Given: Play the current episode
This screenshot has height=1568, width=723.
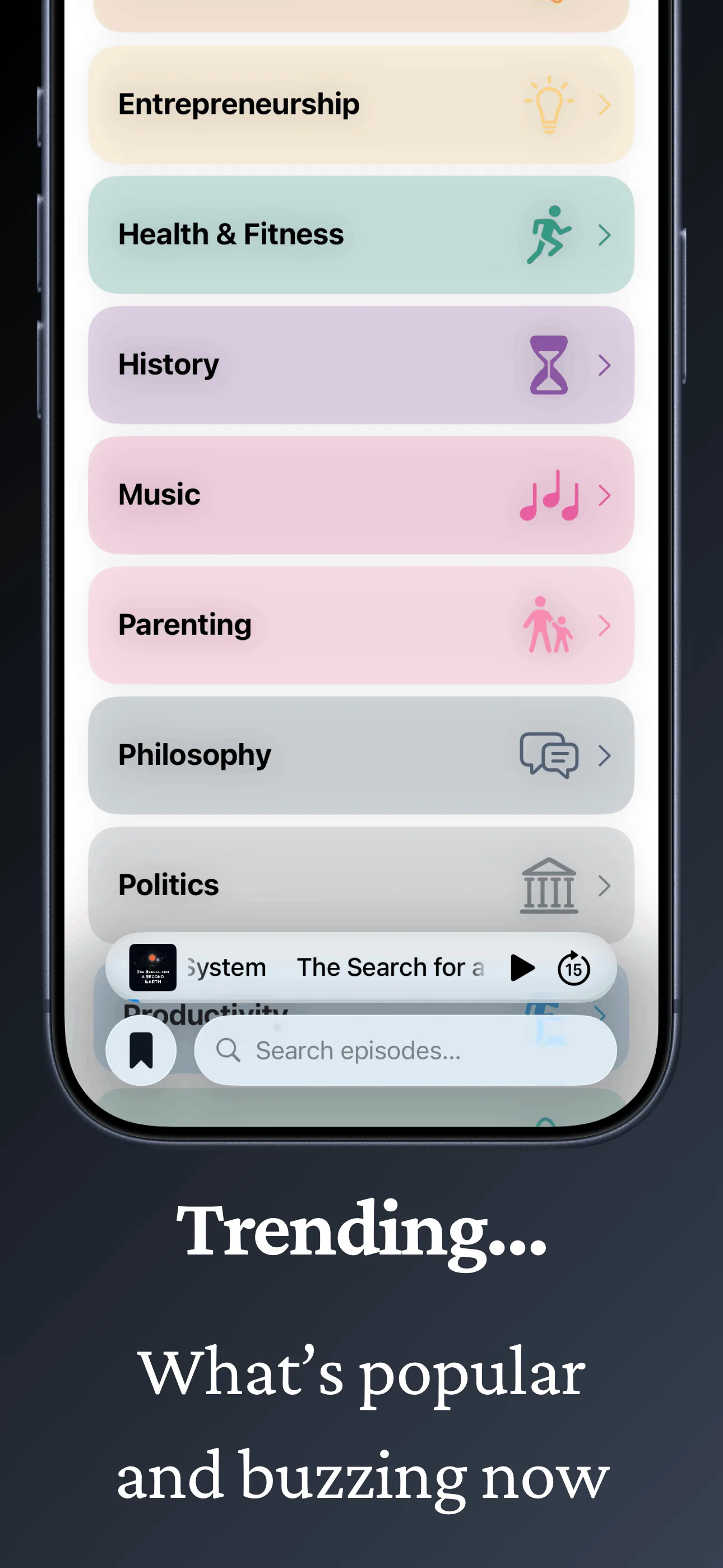Looking at the screenshot, I should pyautogui.click(x=522, y=968).
